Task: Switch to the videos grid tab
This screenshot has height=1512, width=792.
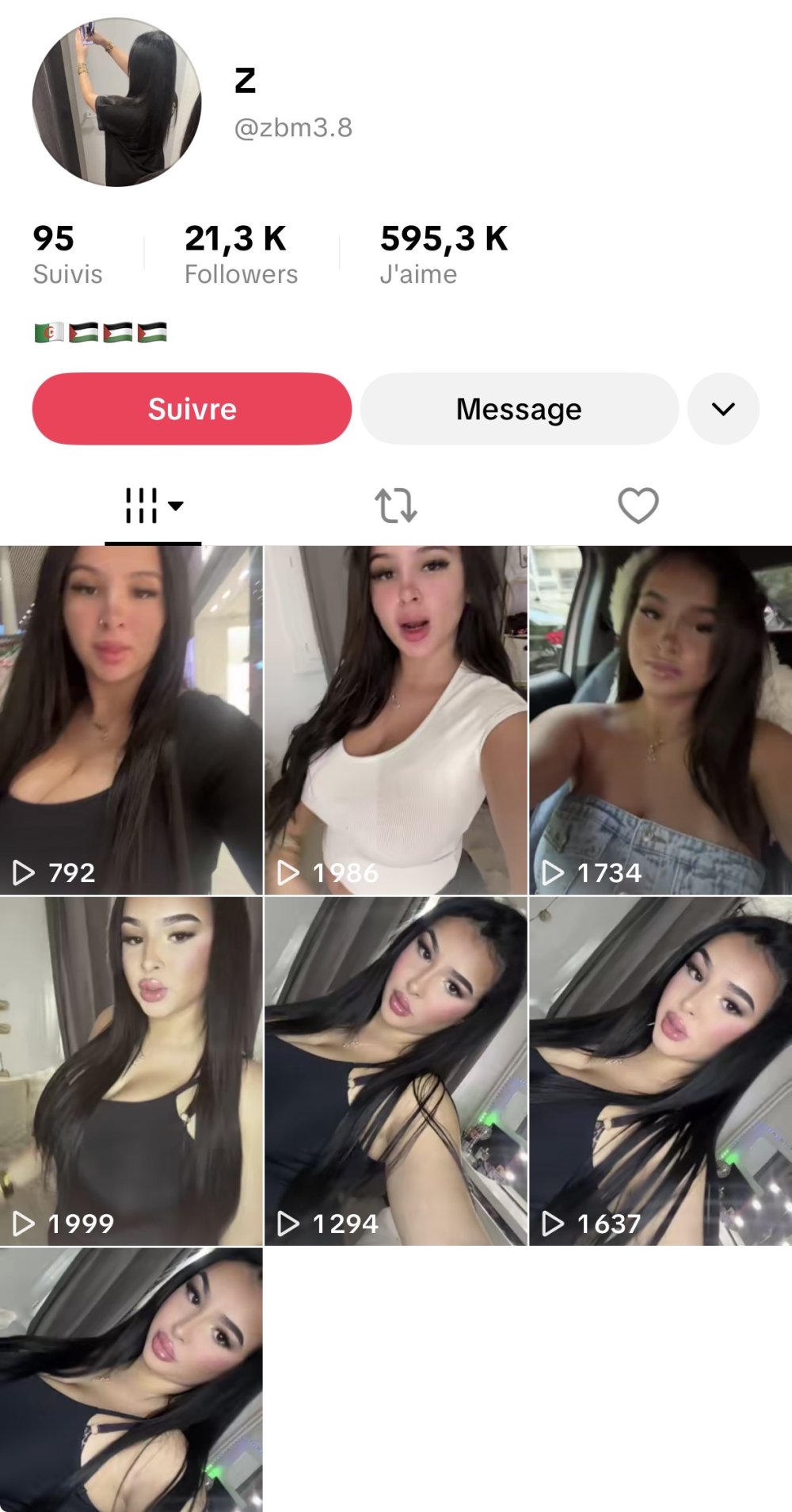Action: [x=153, y=506]
